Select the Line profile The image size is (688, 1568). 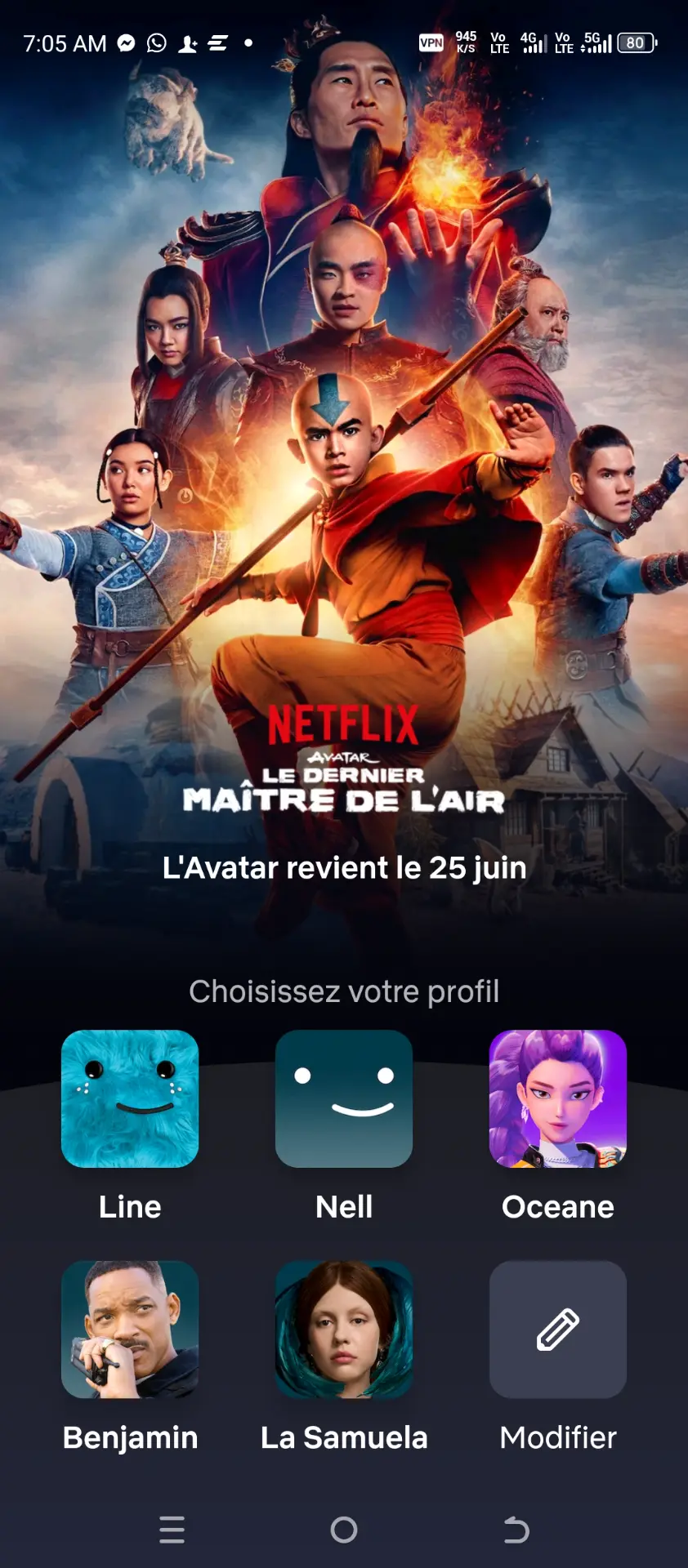130,1098
